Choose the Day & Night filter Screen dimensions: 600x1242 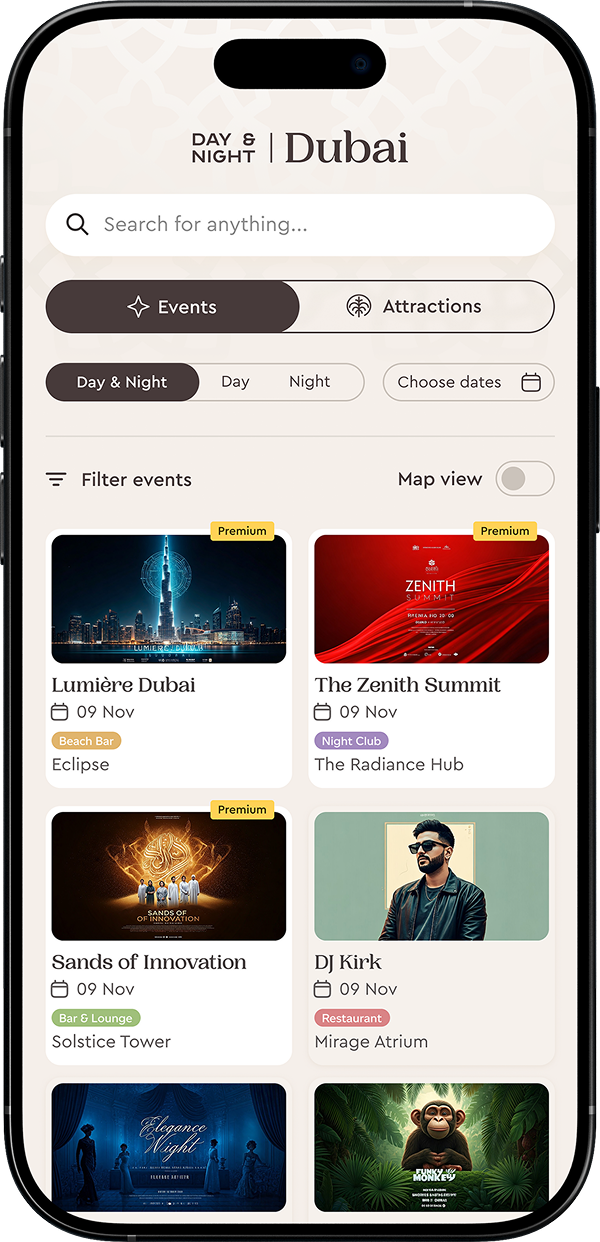(x=122, y=382)
